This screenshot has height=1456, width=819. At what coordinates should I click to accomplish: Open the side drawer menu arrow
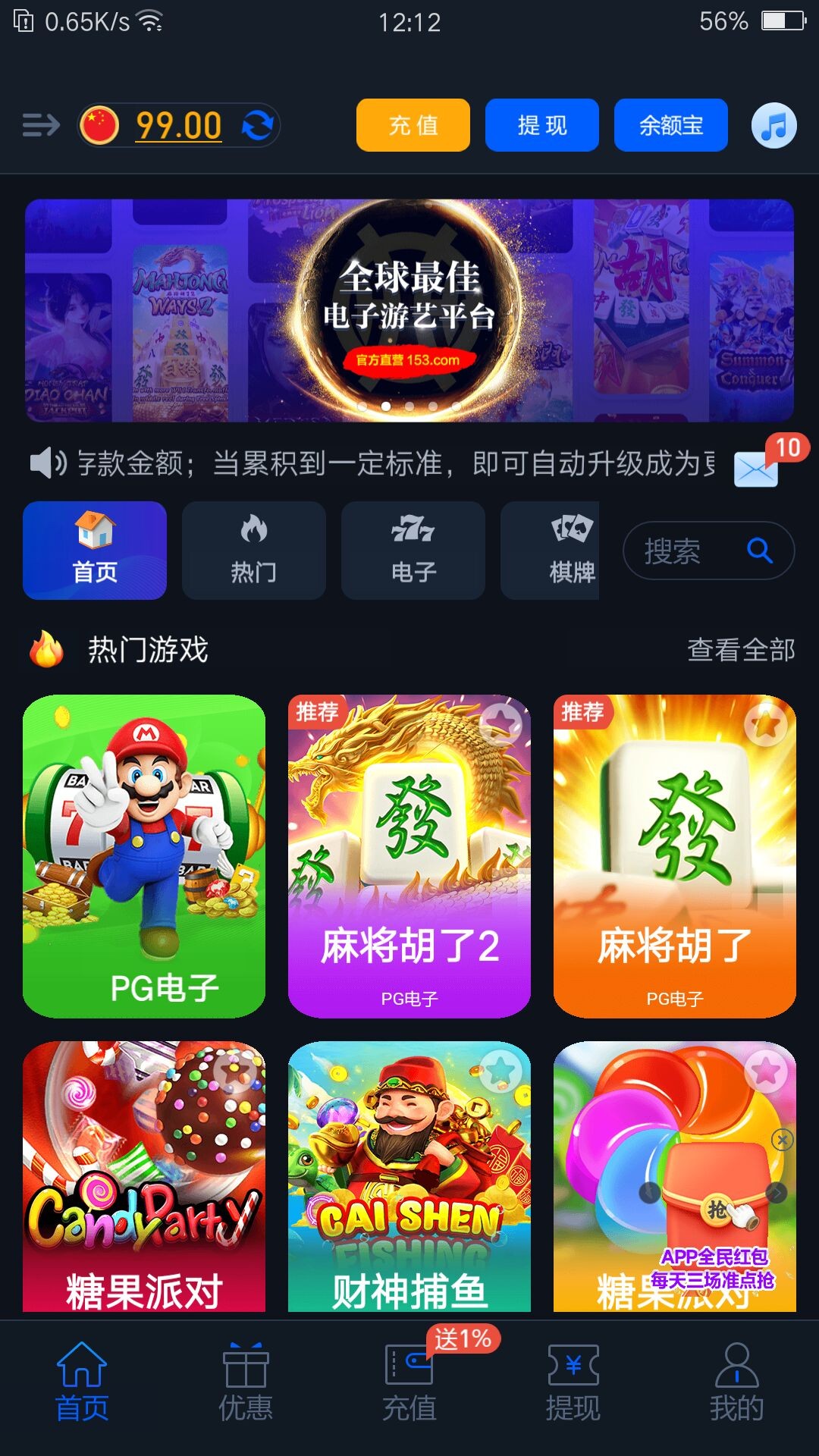pyautogui.click(x=41, y=125)
